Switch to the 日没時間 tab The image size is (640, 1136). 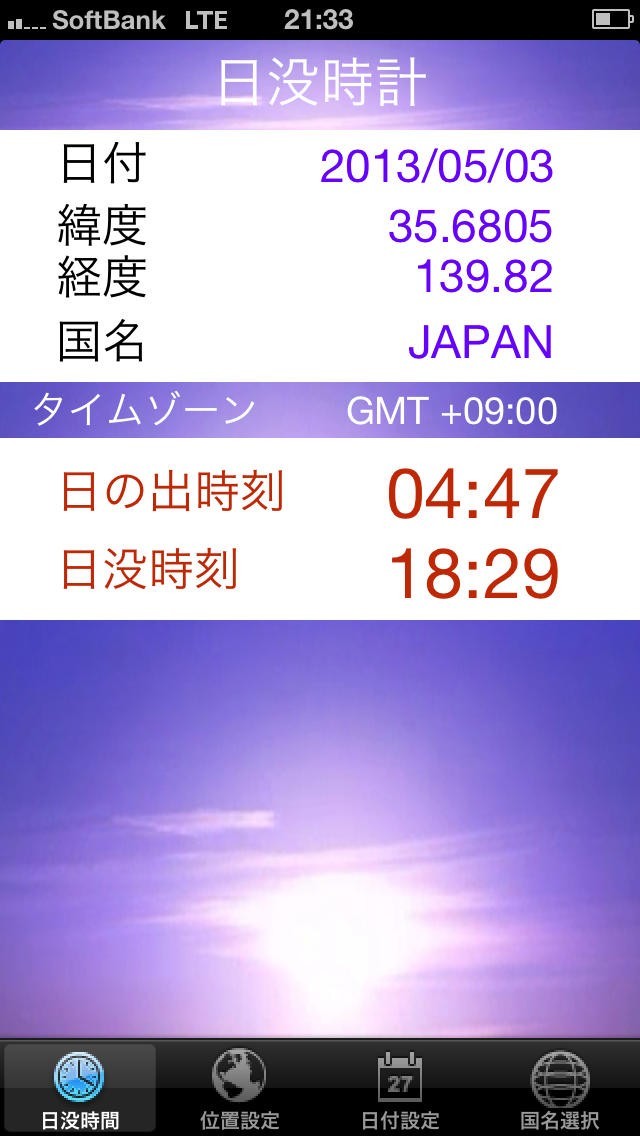click(x=80, y=1088)
